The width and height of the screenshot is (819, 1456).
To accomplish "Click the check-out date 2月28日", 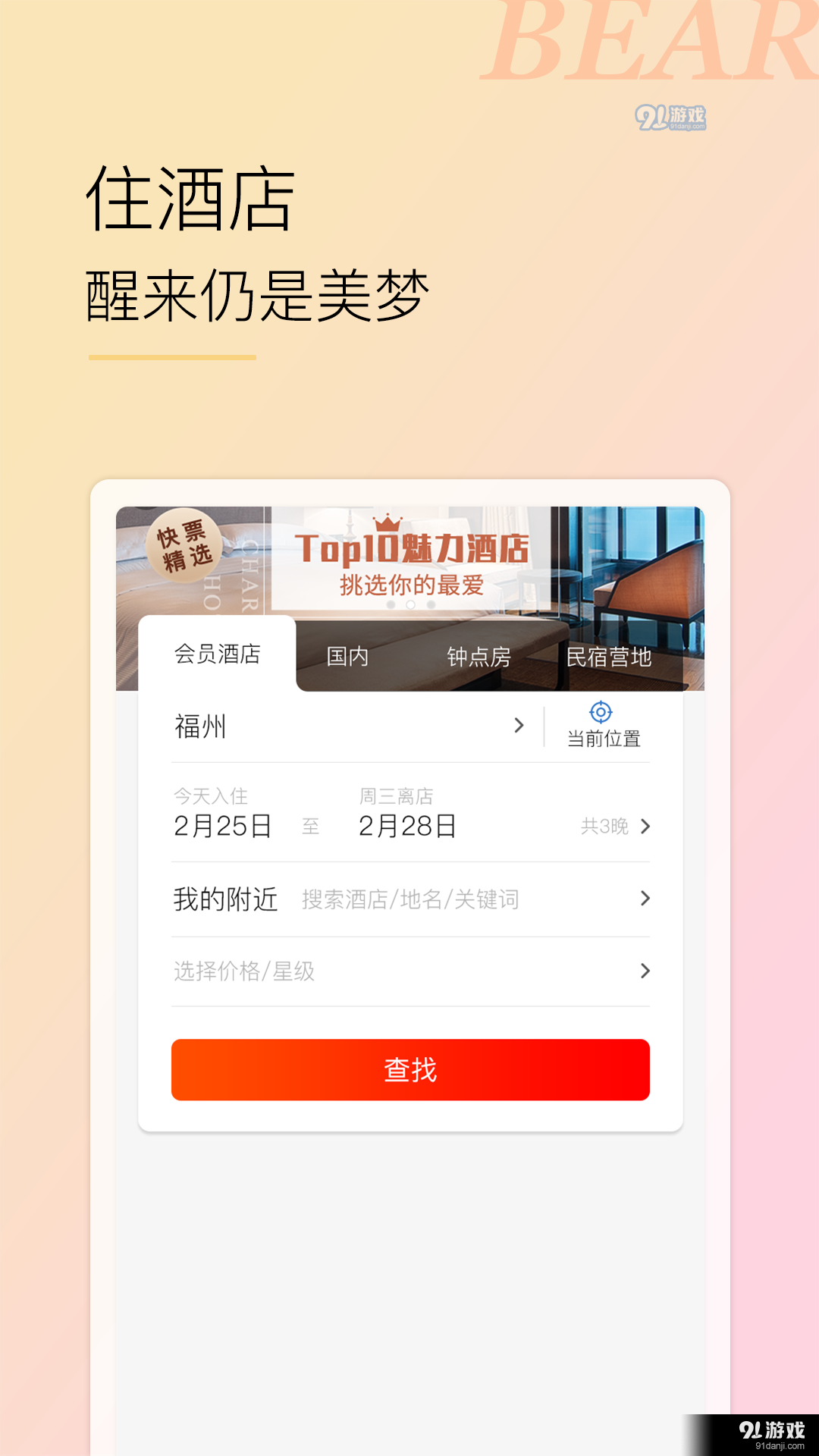I will [x=409, y=827].
